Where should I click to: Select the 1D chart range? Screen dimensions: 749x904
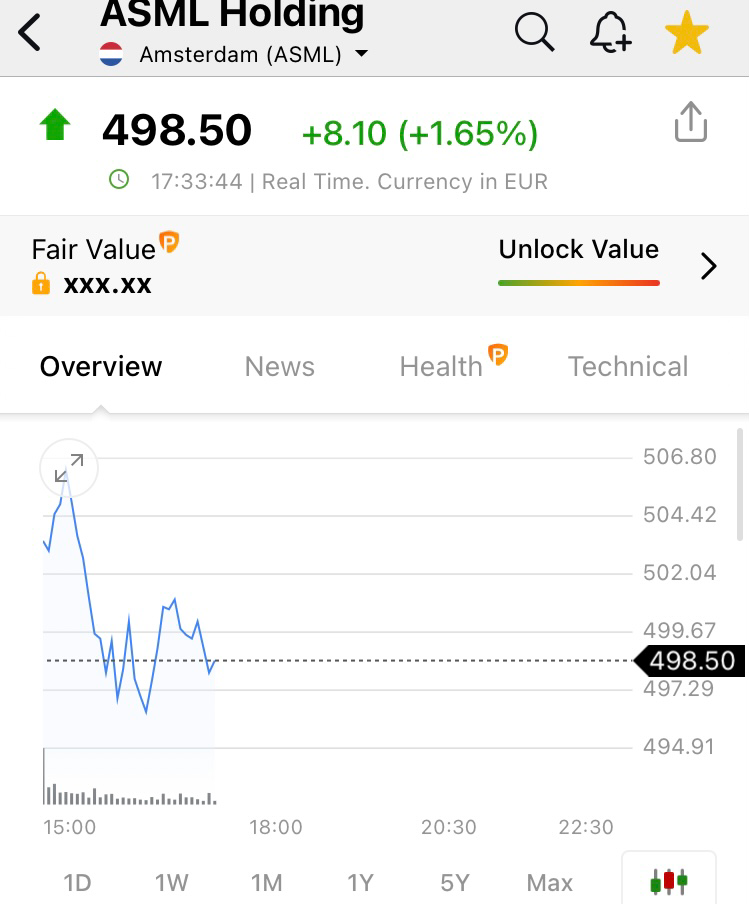click(77, 883)
